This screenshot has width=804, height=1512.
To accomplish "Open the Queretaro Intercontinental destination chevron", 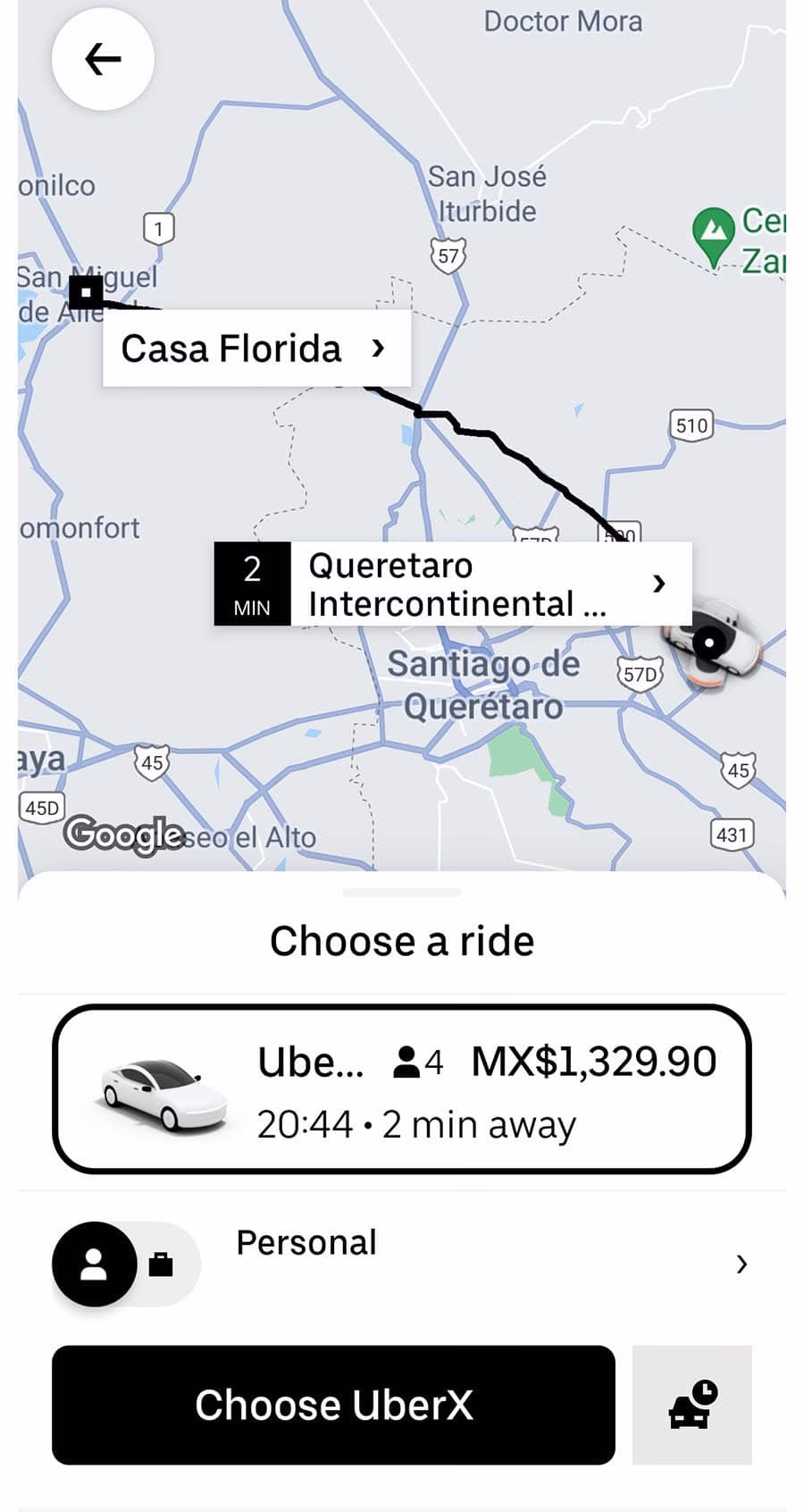I will [x=659, y=584].
